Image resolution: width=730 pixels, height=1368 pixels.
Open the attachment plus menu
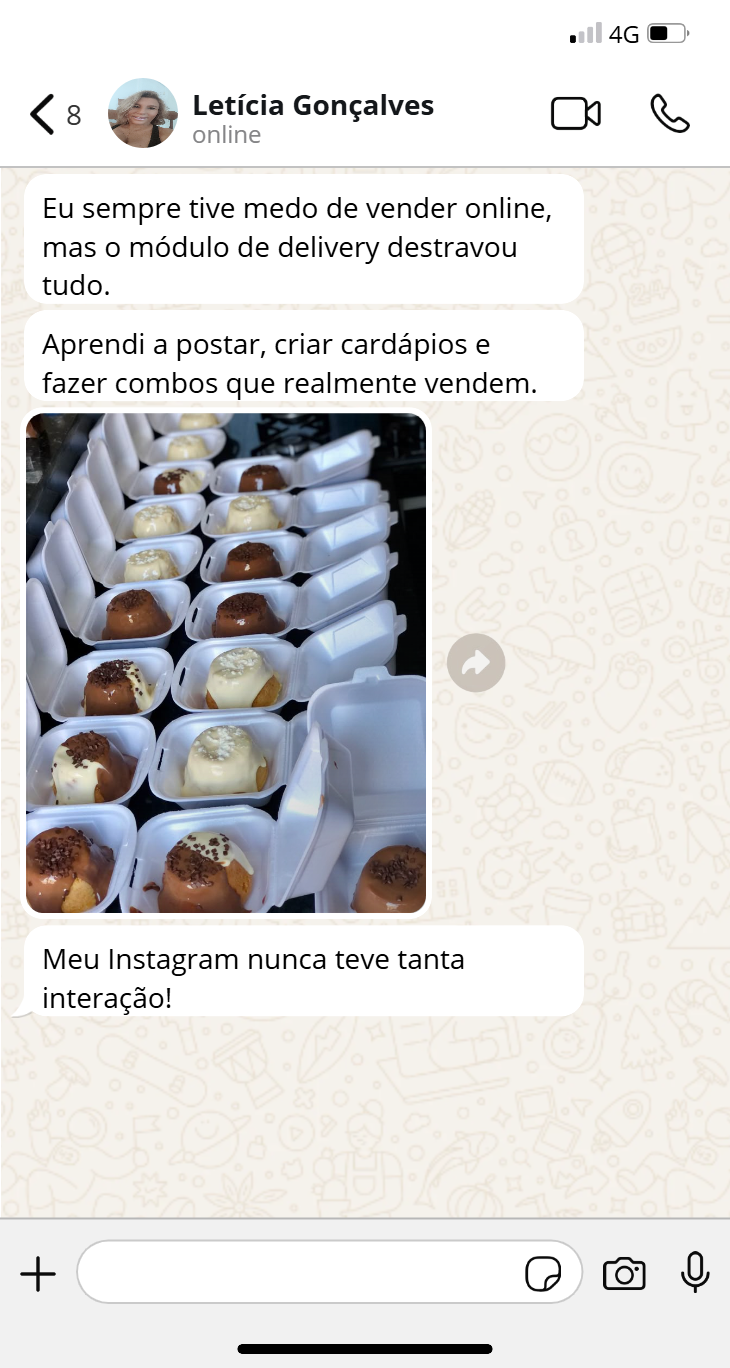coord(38,1273)
